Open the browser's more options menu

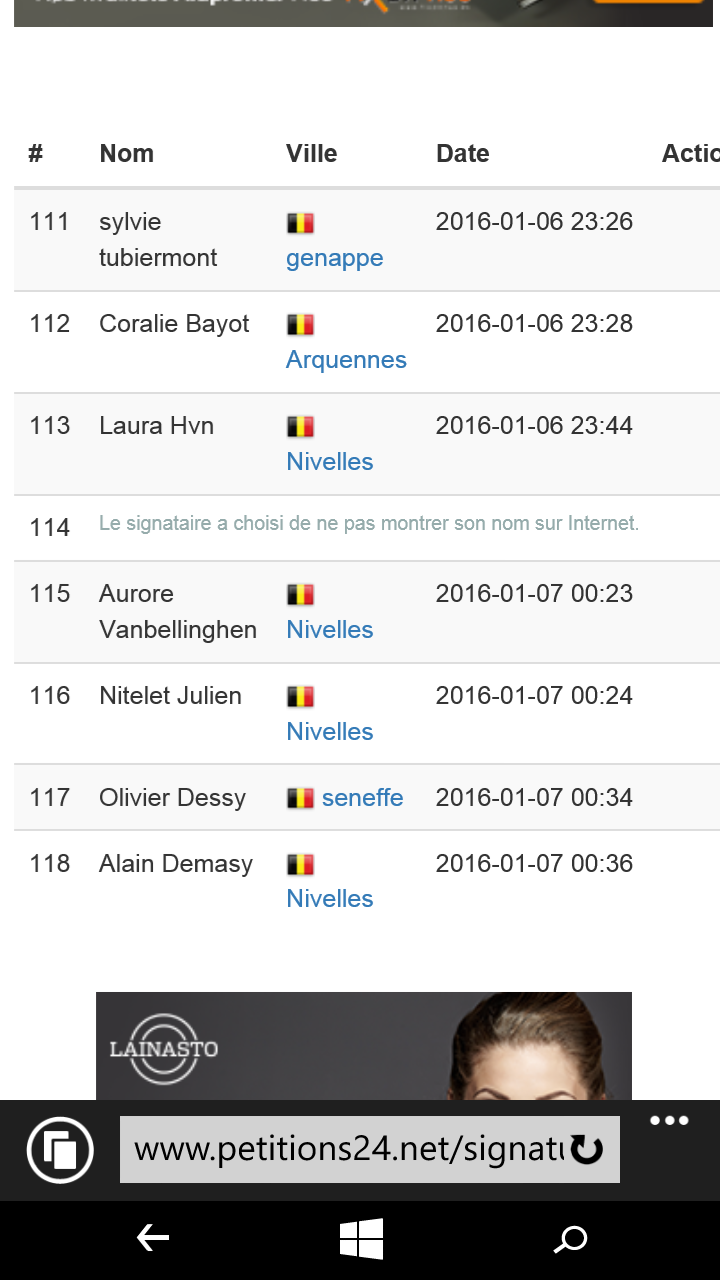tap(669, 1121)
